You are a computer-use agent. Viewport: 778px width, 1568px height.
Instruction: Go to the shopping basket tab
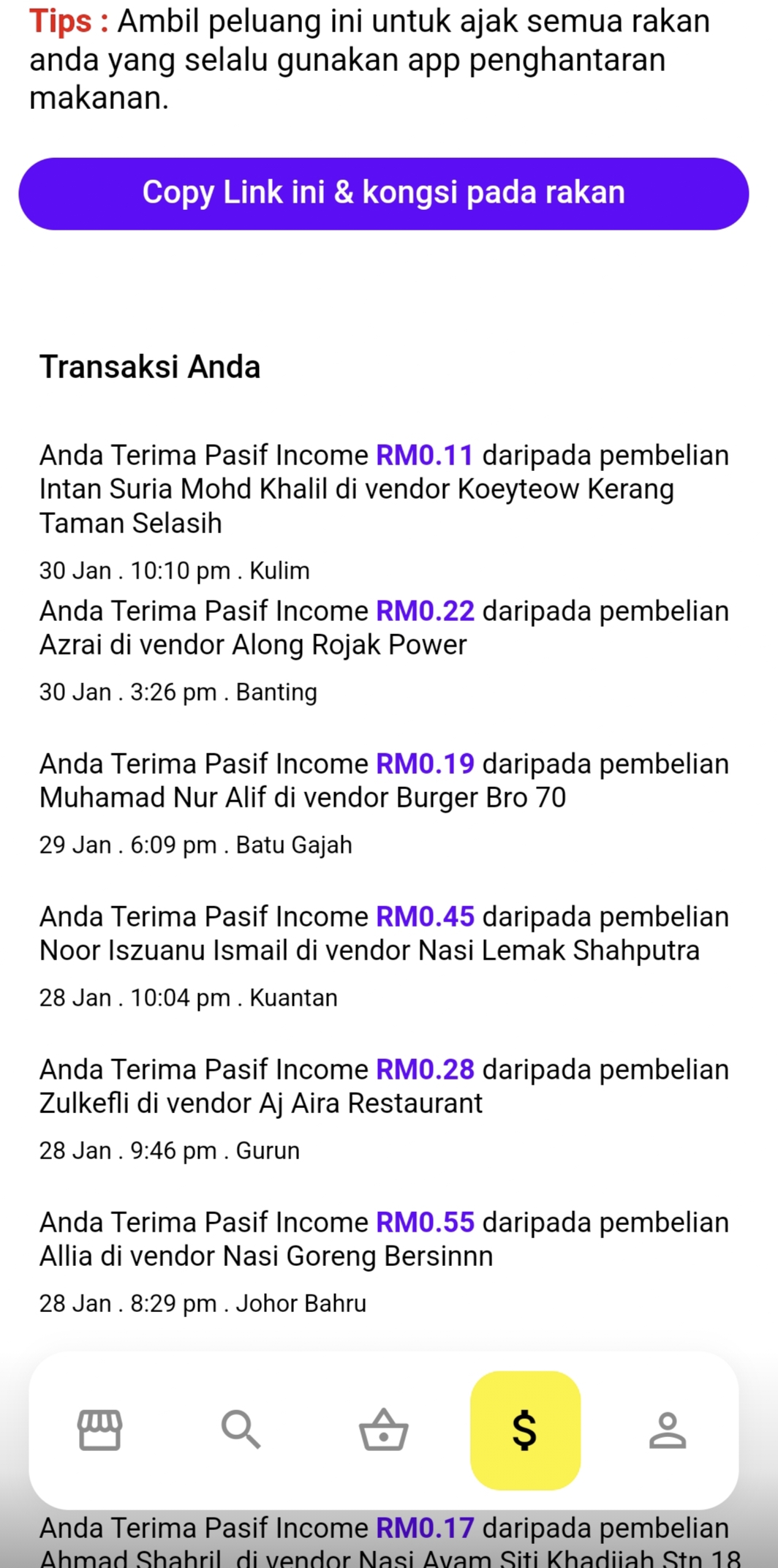383,1430
